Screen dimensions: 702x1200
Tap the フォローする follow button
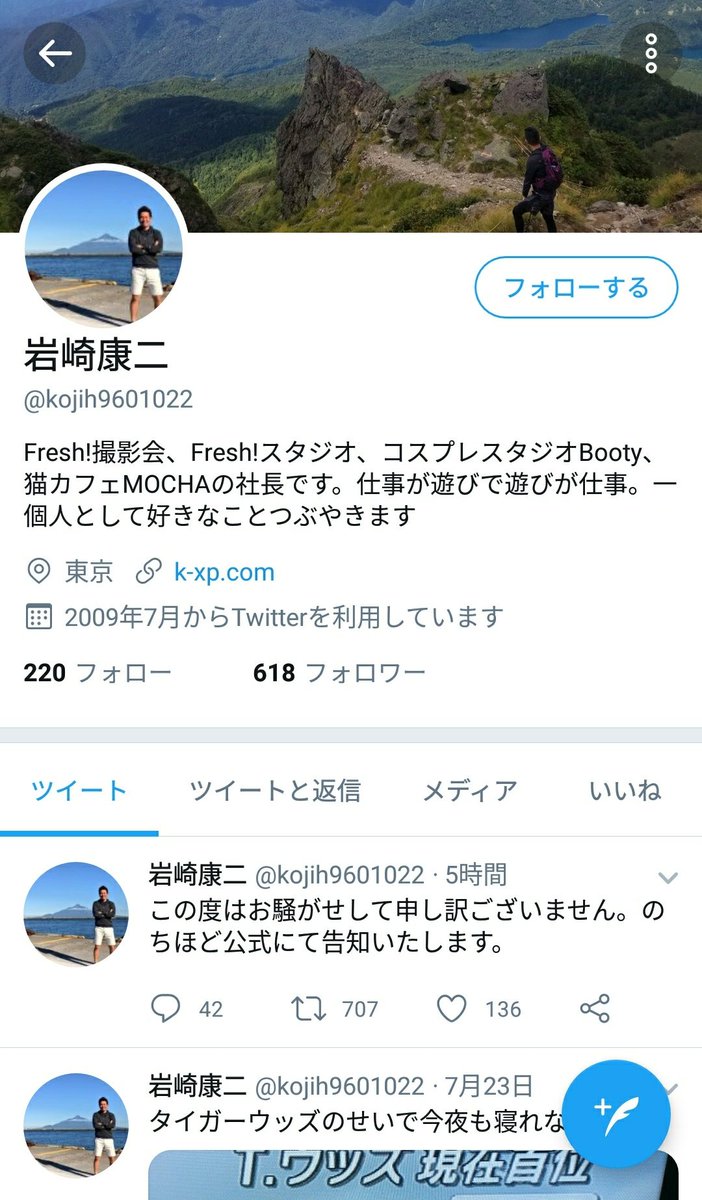point(576,288)
